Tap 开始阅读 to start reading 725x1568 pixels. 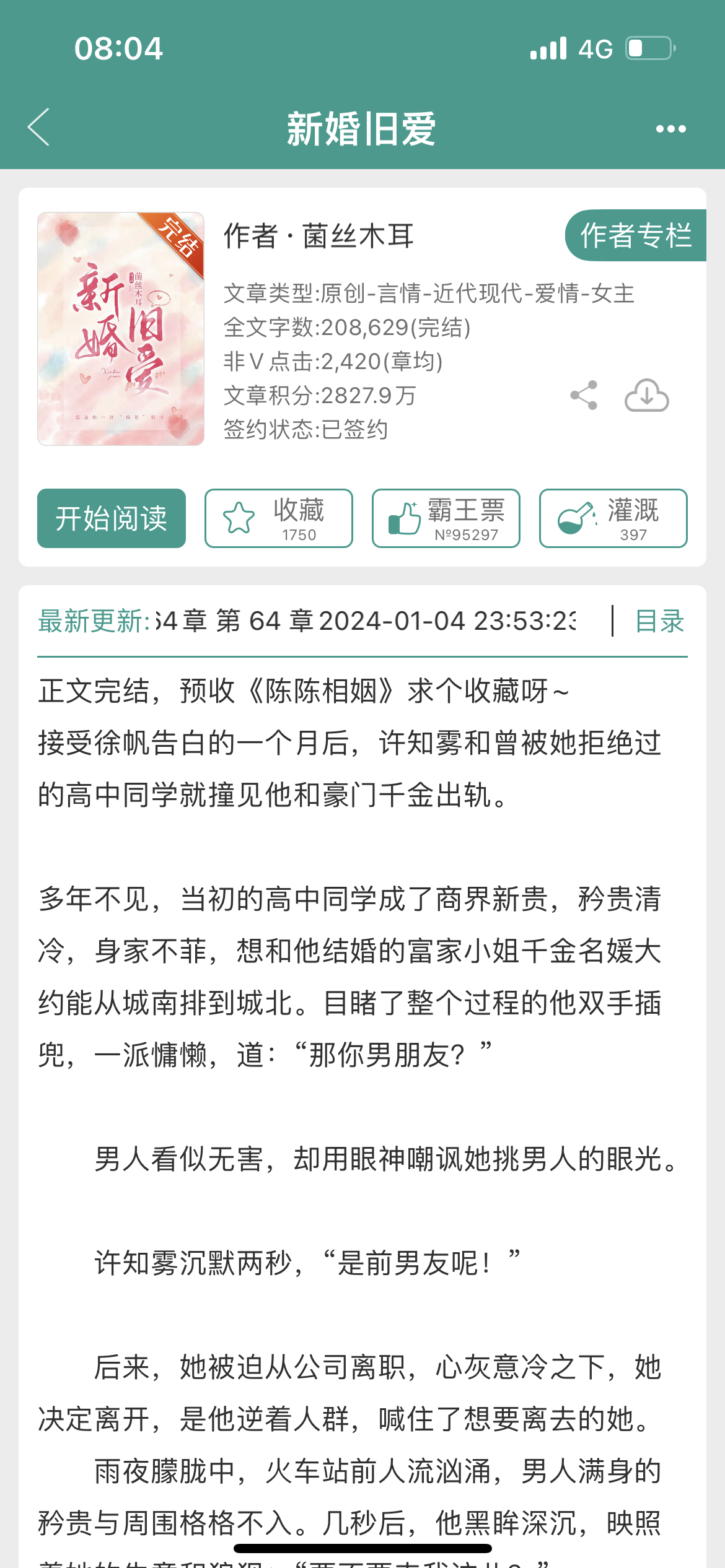coord(112,518)
